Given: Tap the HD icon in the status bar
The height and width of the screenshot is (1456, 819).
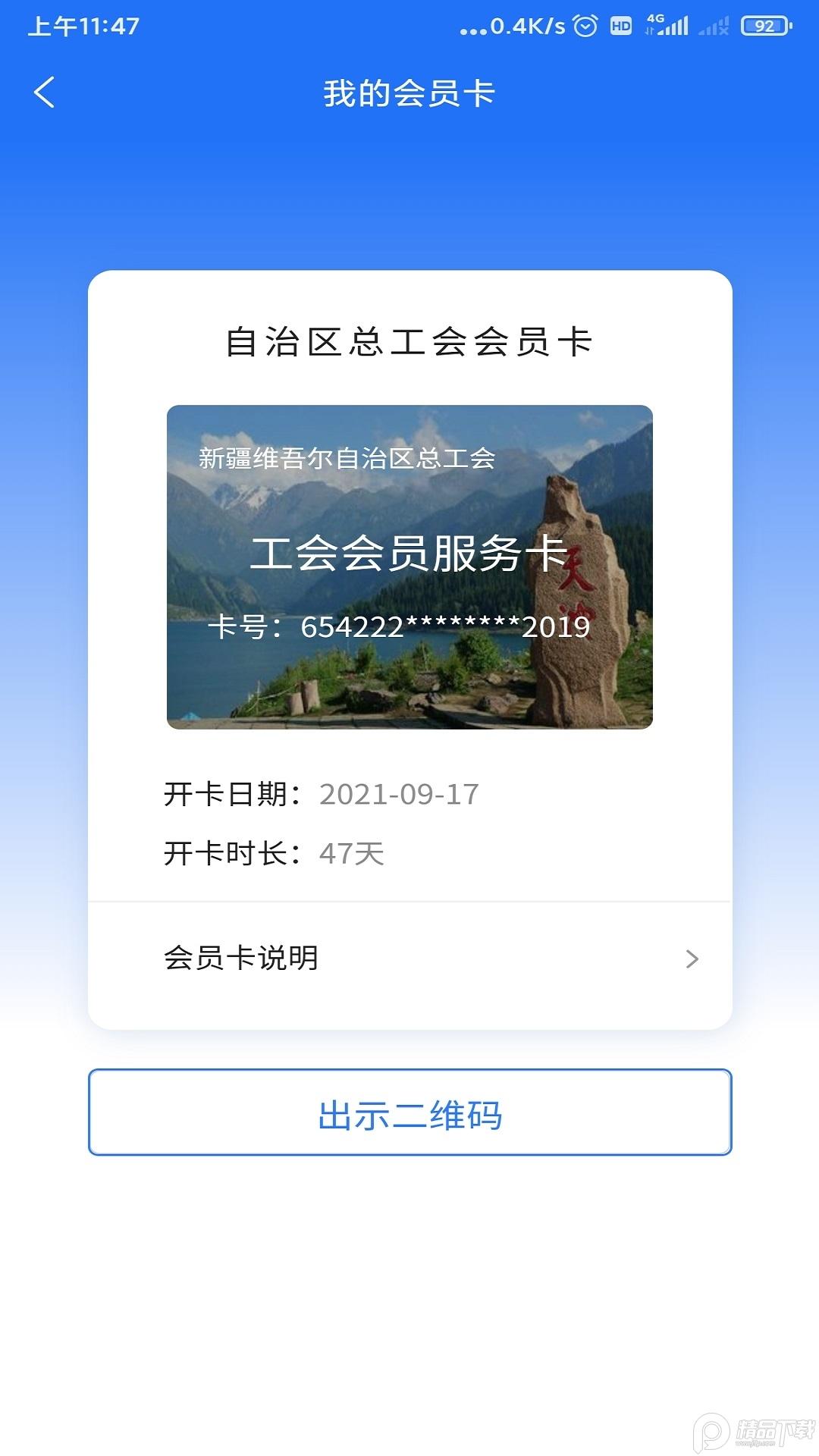Looking at the screenshot, I should [x=622, y=25].
